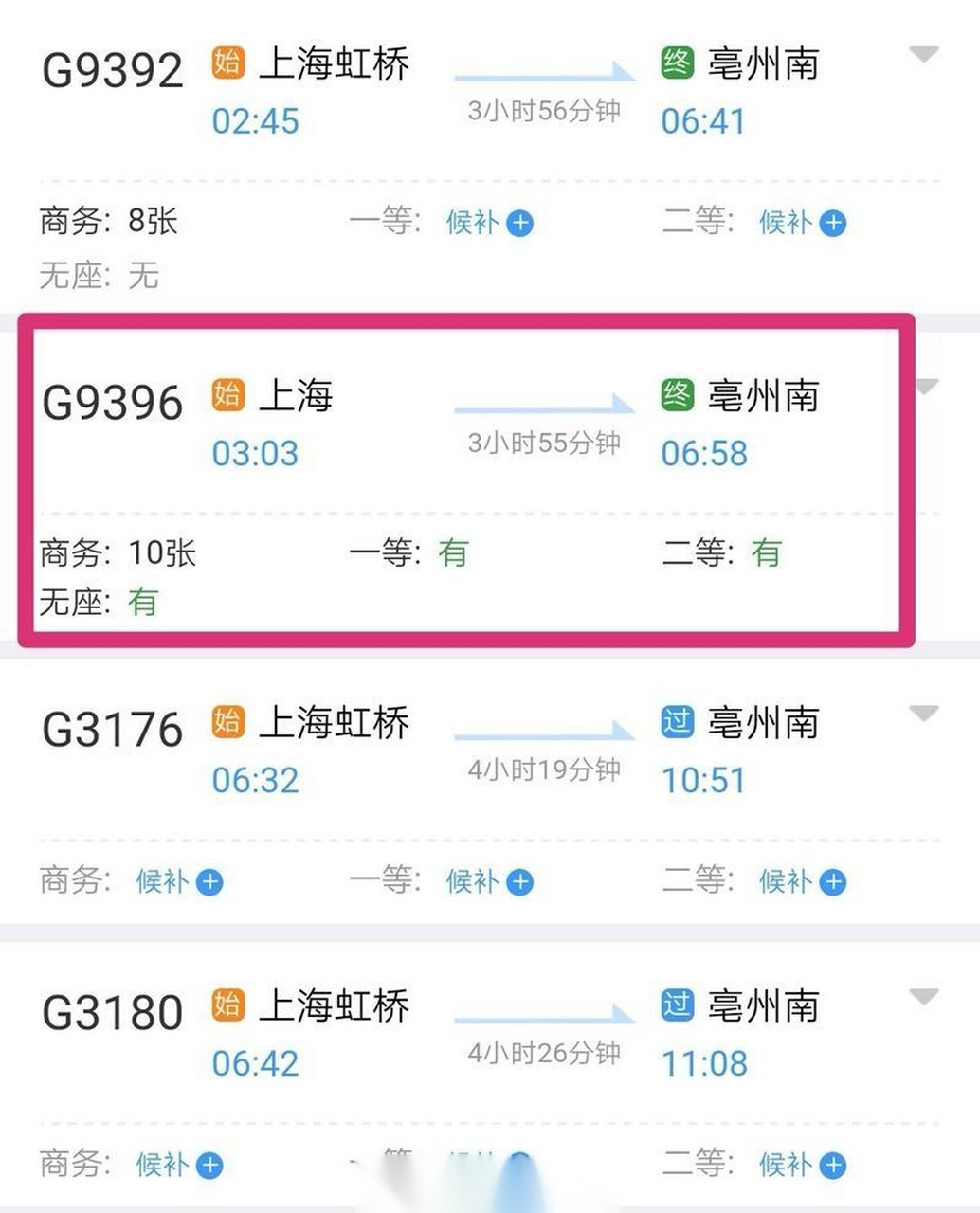Click the plus icon next to G3176's 商务 候补
Screen dimensions: 980x1213
click(x=209, y=882)
